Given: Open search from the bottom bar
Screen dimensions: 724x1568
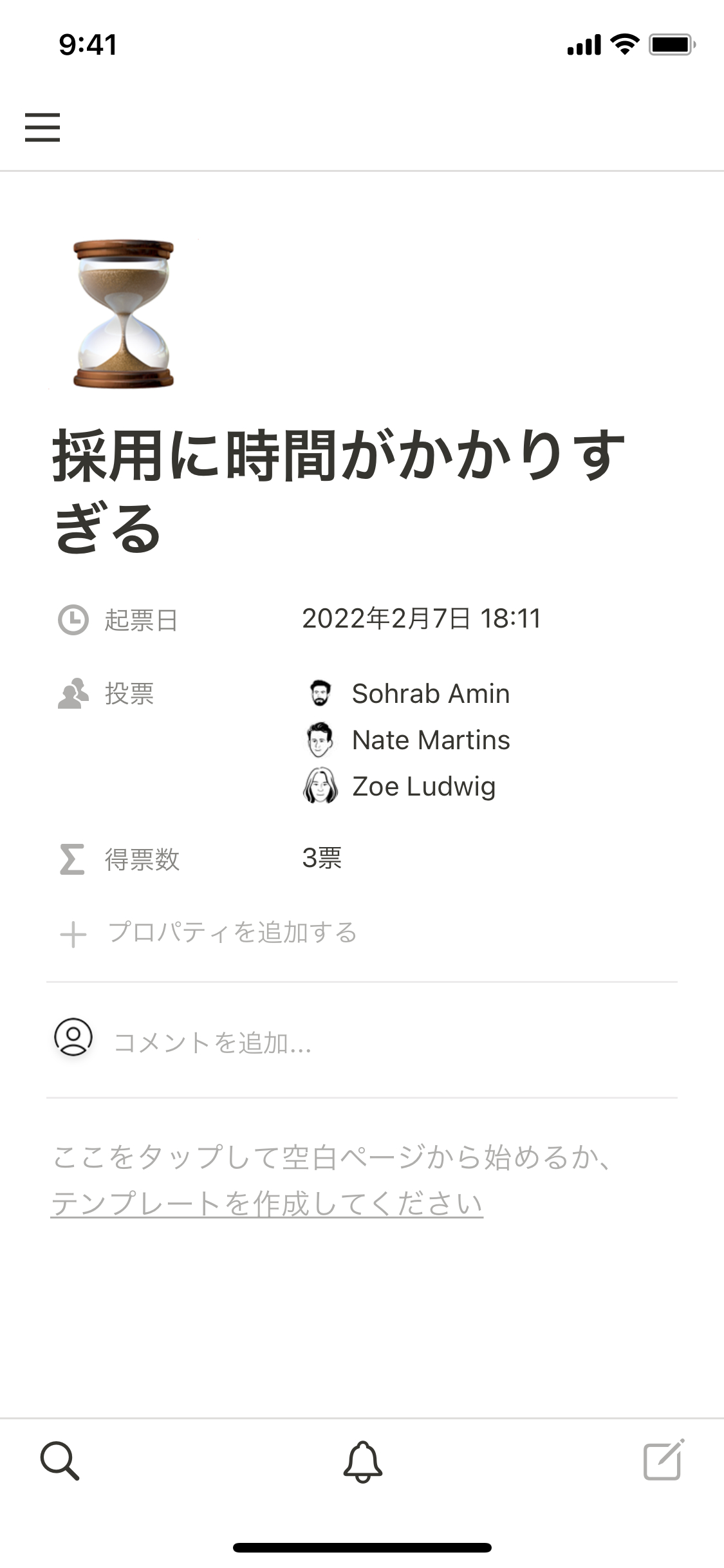Looking at the screenshot, I should pos(60,1461).
